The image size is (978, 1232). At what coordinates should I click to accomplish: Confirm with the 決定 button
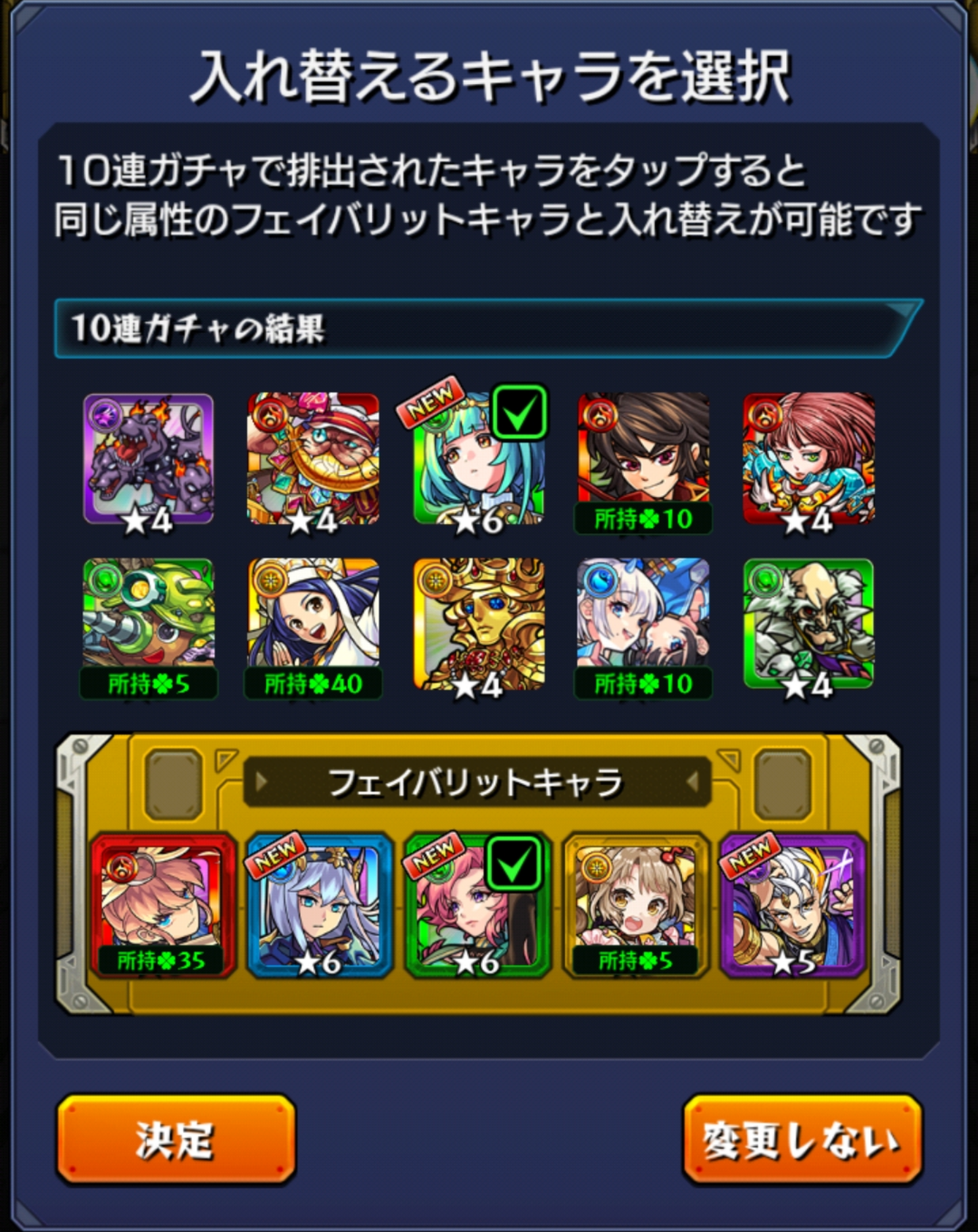pos(176,1139)
